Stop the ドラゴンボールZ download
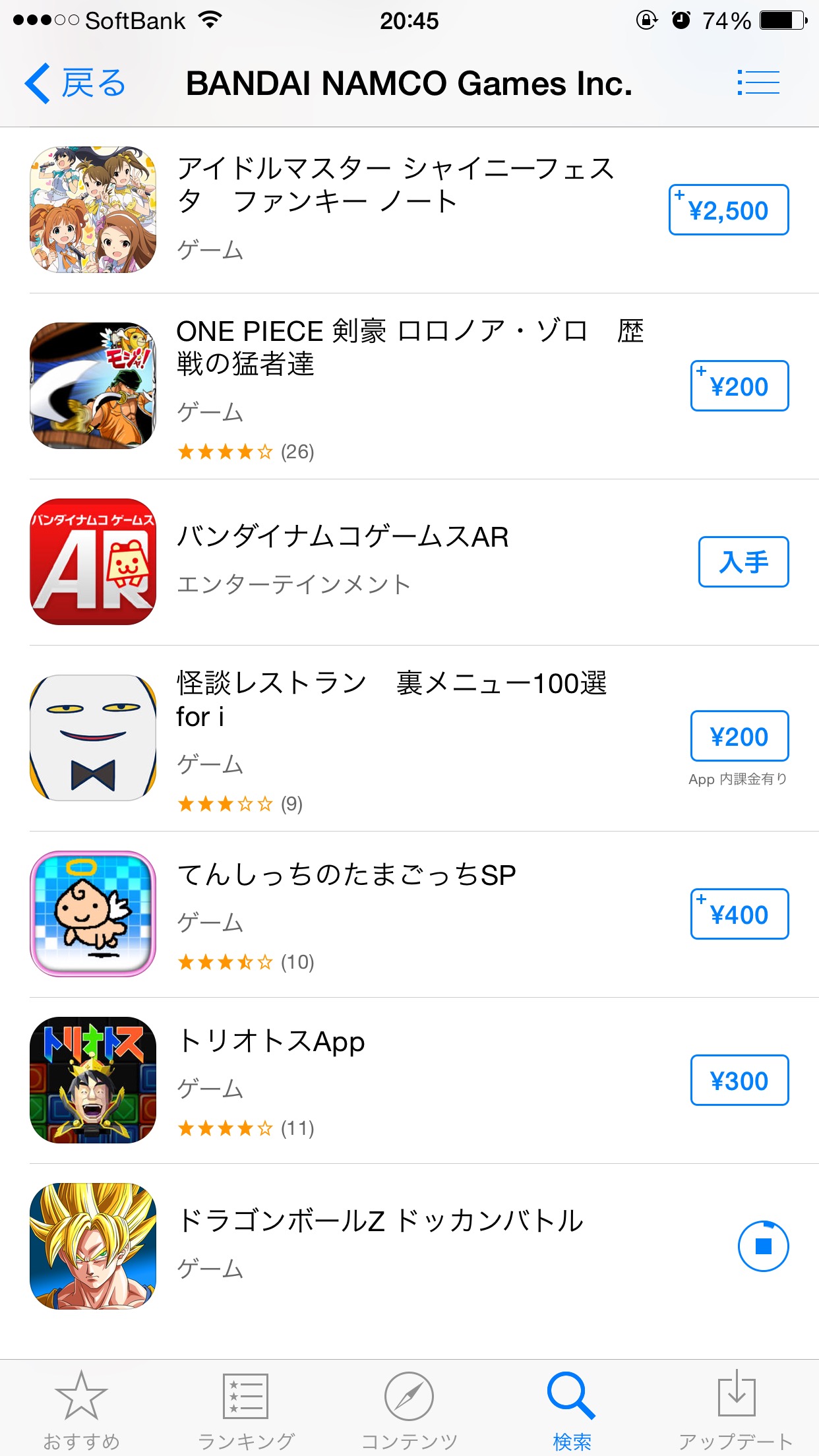819x1456 pixels. (x=763, y=1246)
